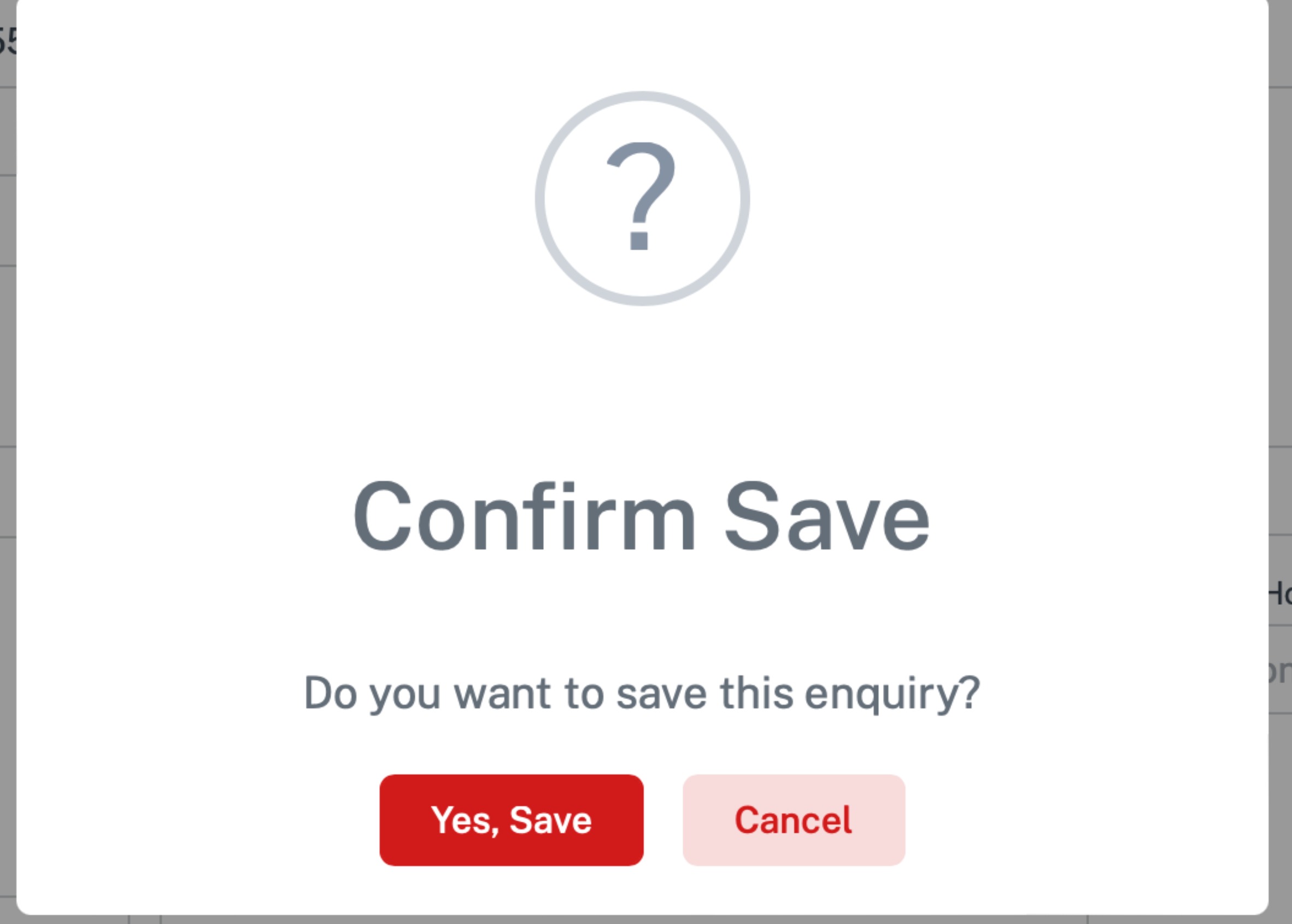Cancel saving this enquiry

click(794, 820)
